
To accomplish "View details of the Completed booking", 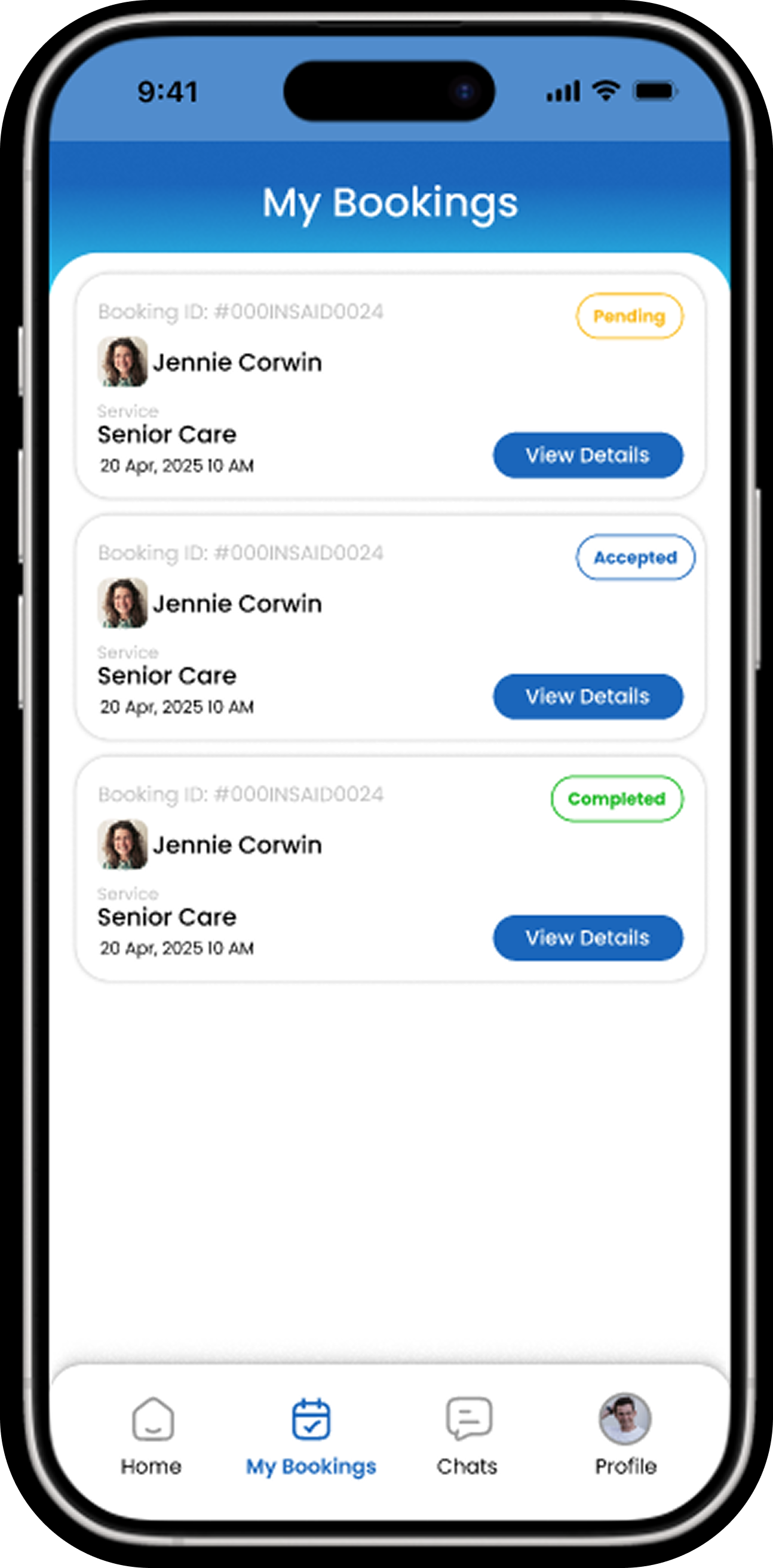I will (587, 937).
